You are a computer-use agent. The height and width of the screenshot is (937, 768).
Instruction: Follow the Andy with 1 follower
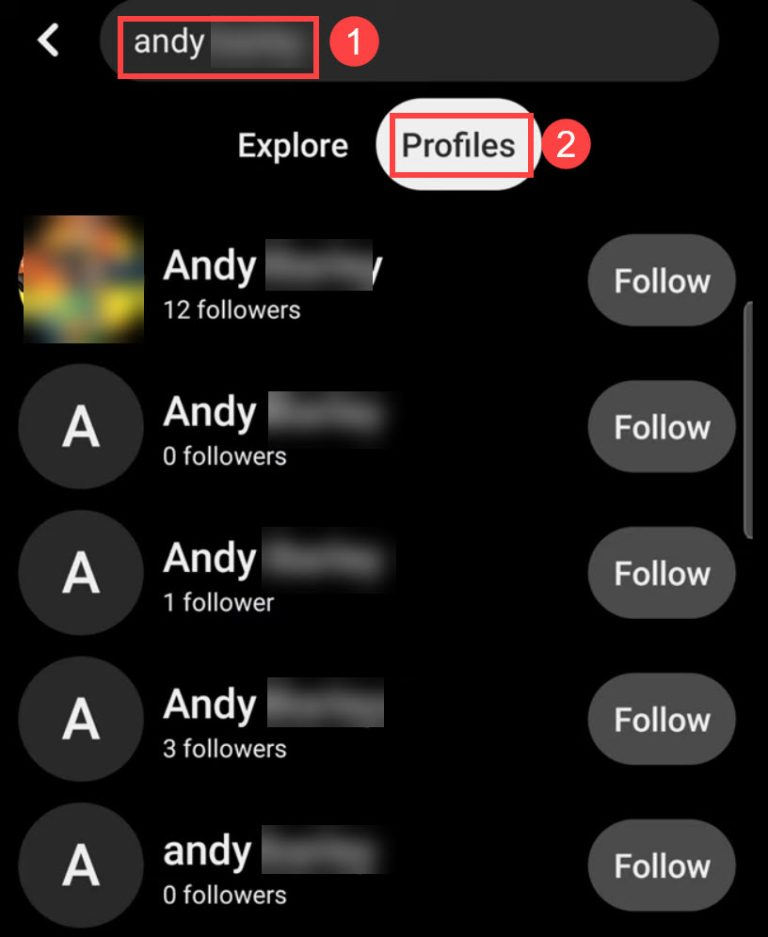[x=660, y=573]
